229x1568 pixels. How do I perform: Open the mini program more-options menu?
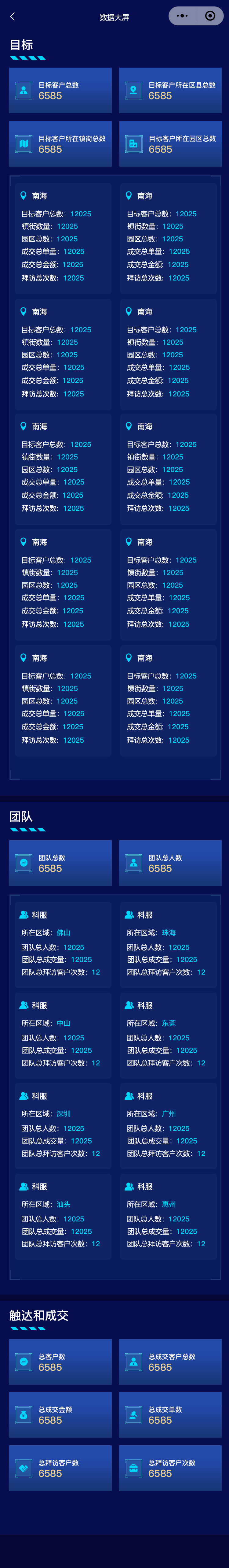[x=182, y=16]
